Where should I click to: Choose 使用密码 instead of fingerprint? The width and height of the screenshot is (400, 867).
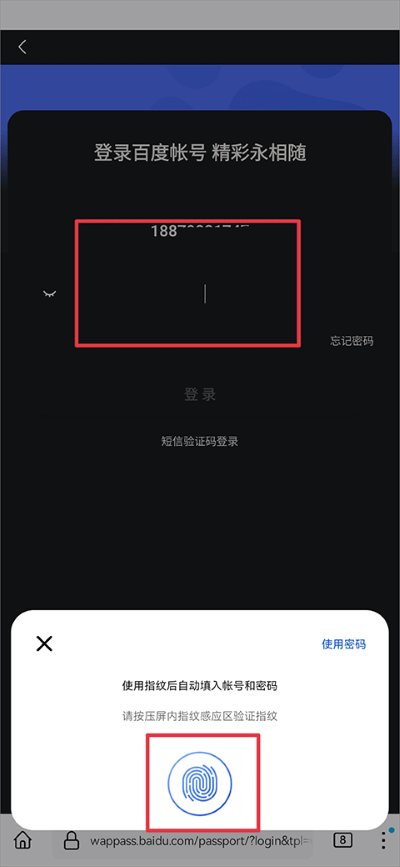[344, 644]
